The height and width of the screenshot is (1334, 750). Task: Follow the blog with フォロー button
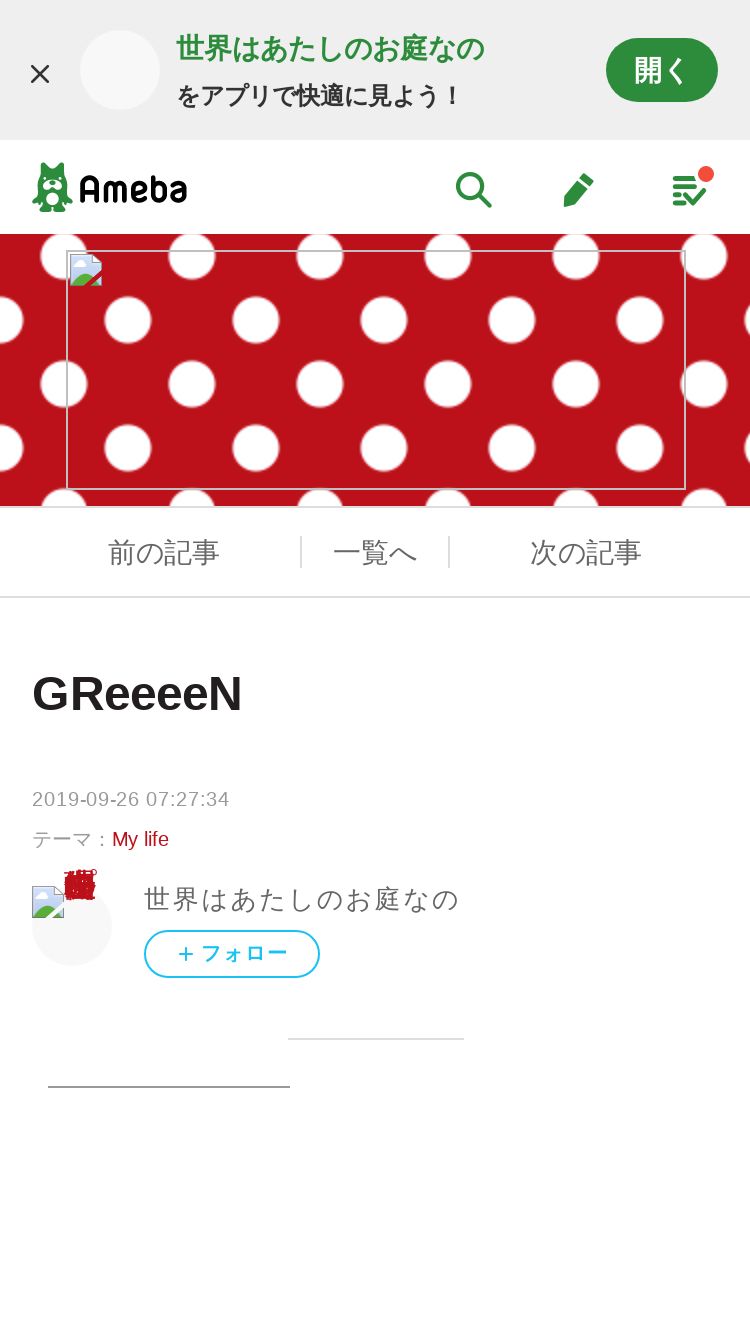[232, 954]
